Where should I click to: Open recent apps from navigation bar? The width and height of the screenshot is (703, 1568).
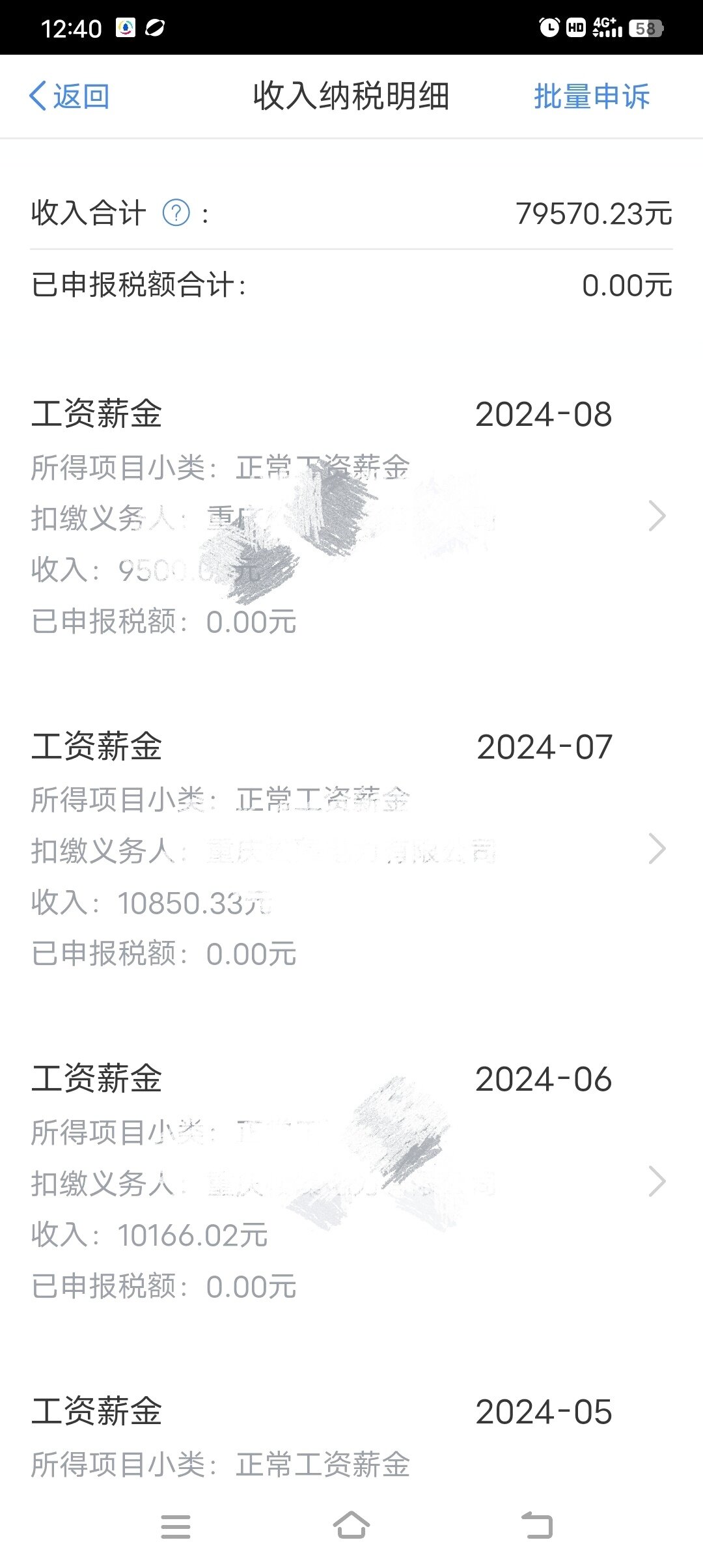[176, 1526]
